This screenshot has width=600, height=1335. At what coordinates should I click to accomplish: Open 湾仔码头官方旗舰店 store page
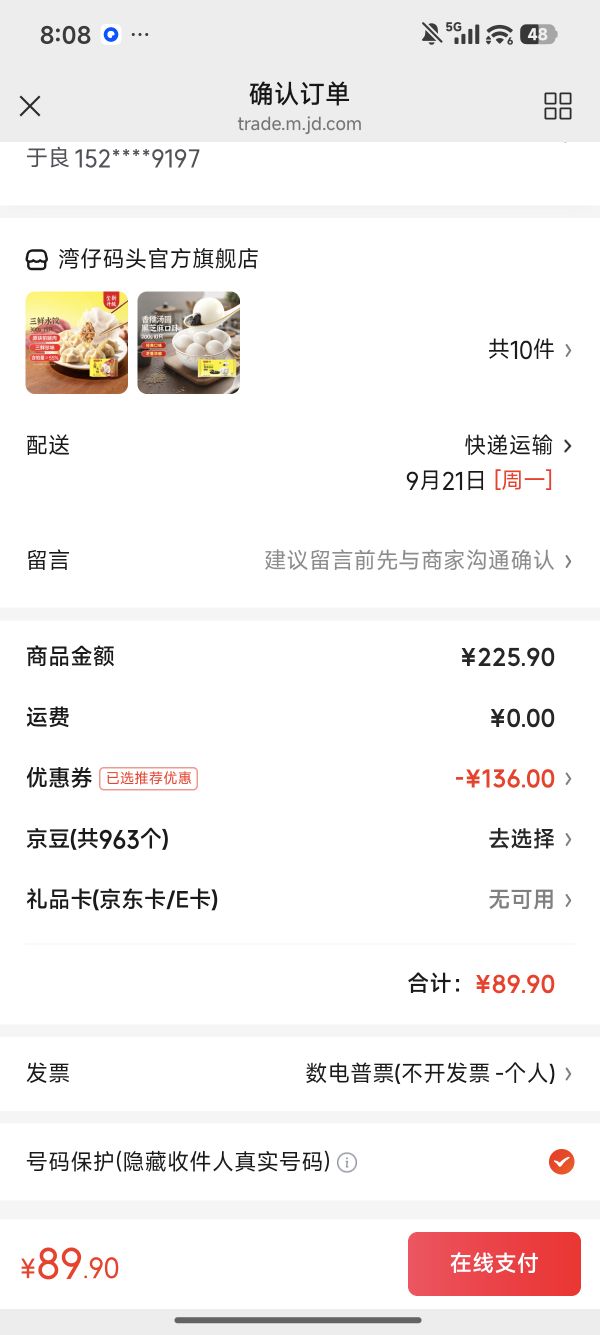point(142,259)
